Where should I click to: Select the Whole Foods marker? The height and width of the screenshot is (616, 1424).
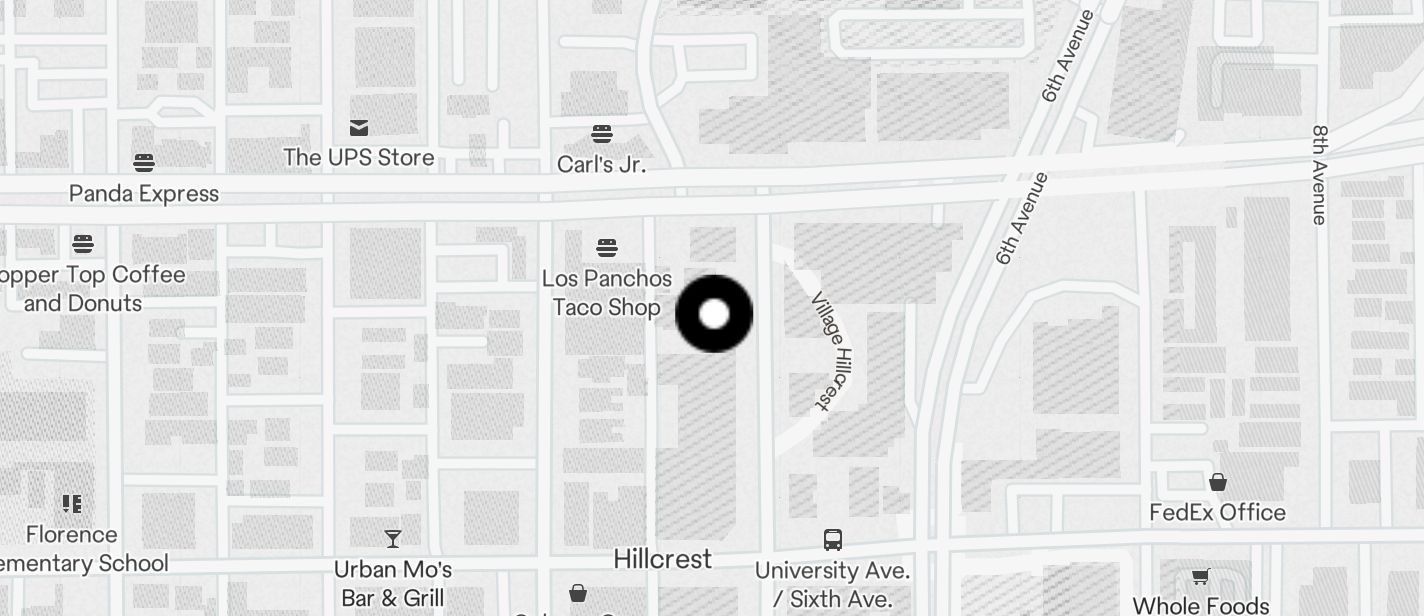(1200, 577)
